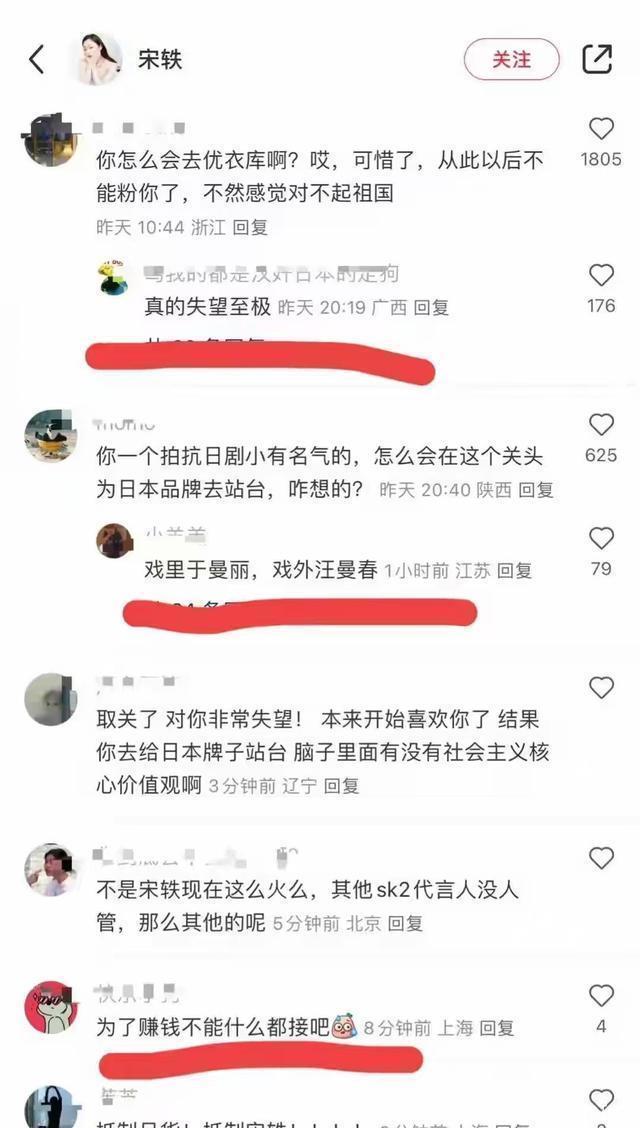Screen dimensions: 640x1128
Task: Reply to 戏里于曼丽 comment from 江苏
Action: [x=515, y=571]
